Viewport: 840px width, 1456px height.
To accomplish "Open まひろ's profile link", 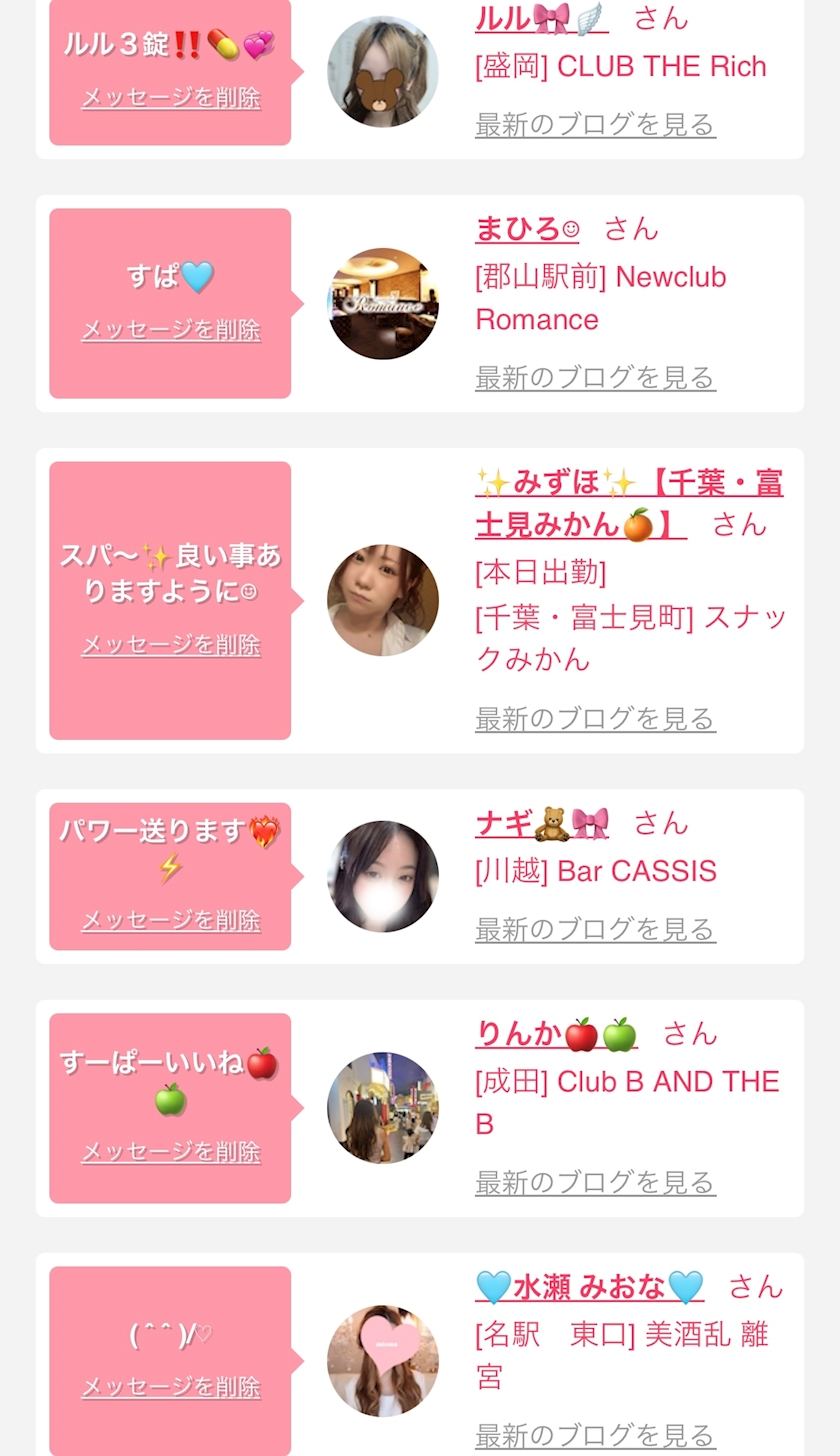I will (x=527, y=229).
